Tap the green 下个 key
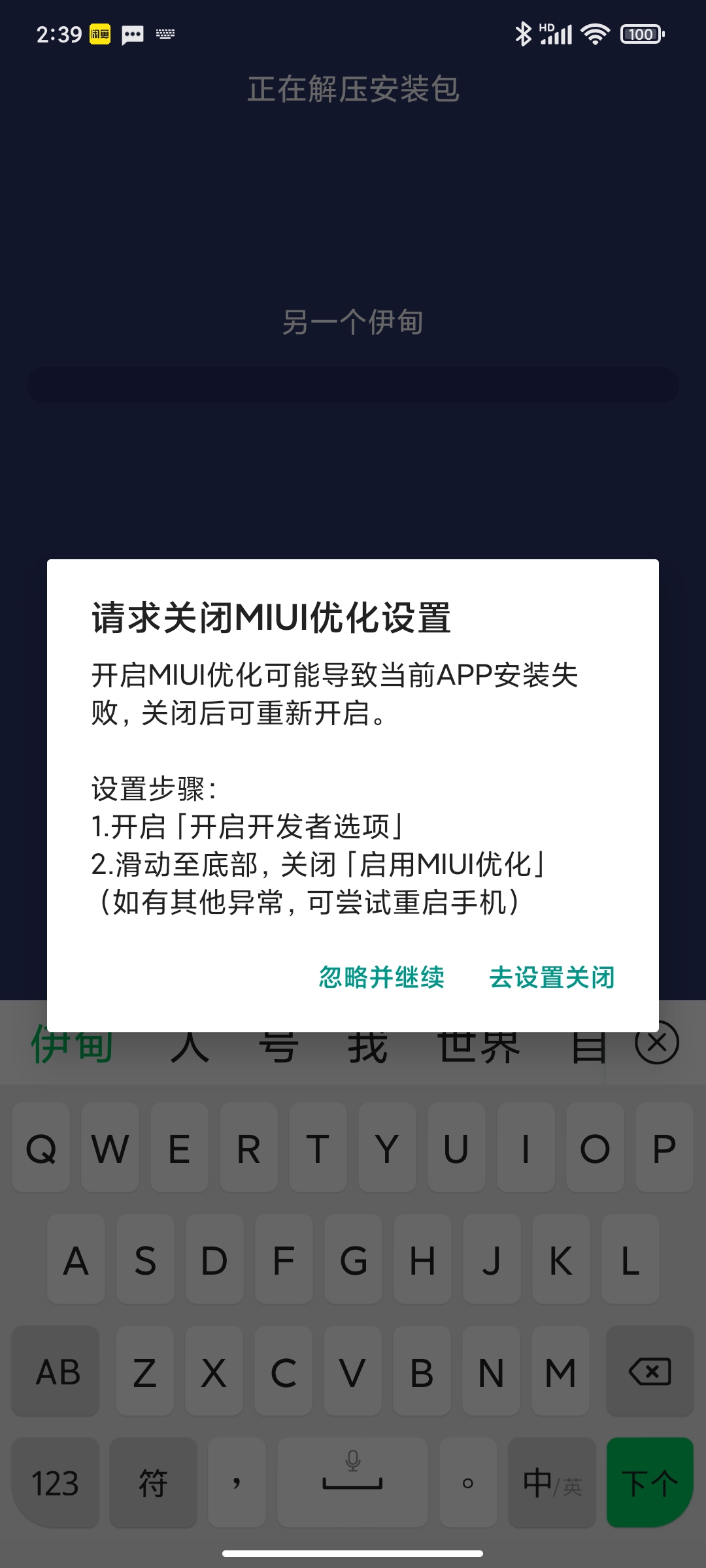The image size is (706, 1568). click(x=649, y=1482)
